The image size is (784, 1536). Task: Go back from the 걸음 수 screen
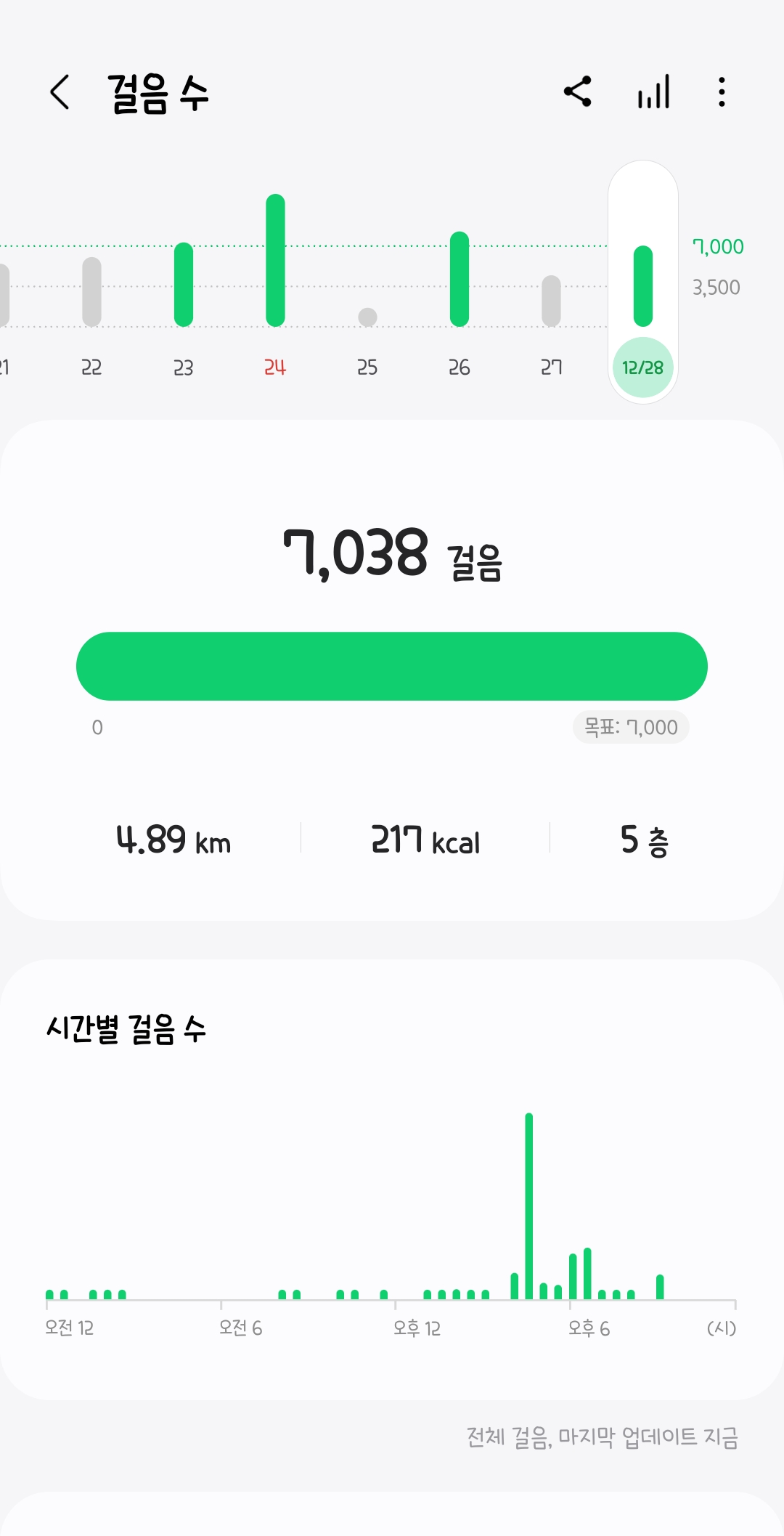point(60,92)
